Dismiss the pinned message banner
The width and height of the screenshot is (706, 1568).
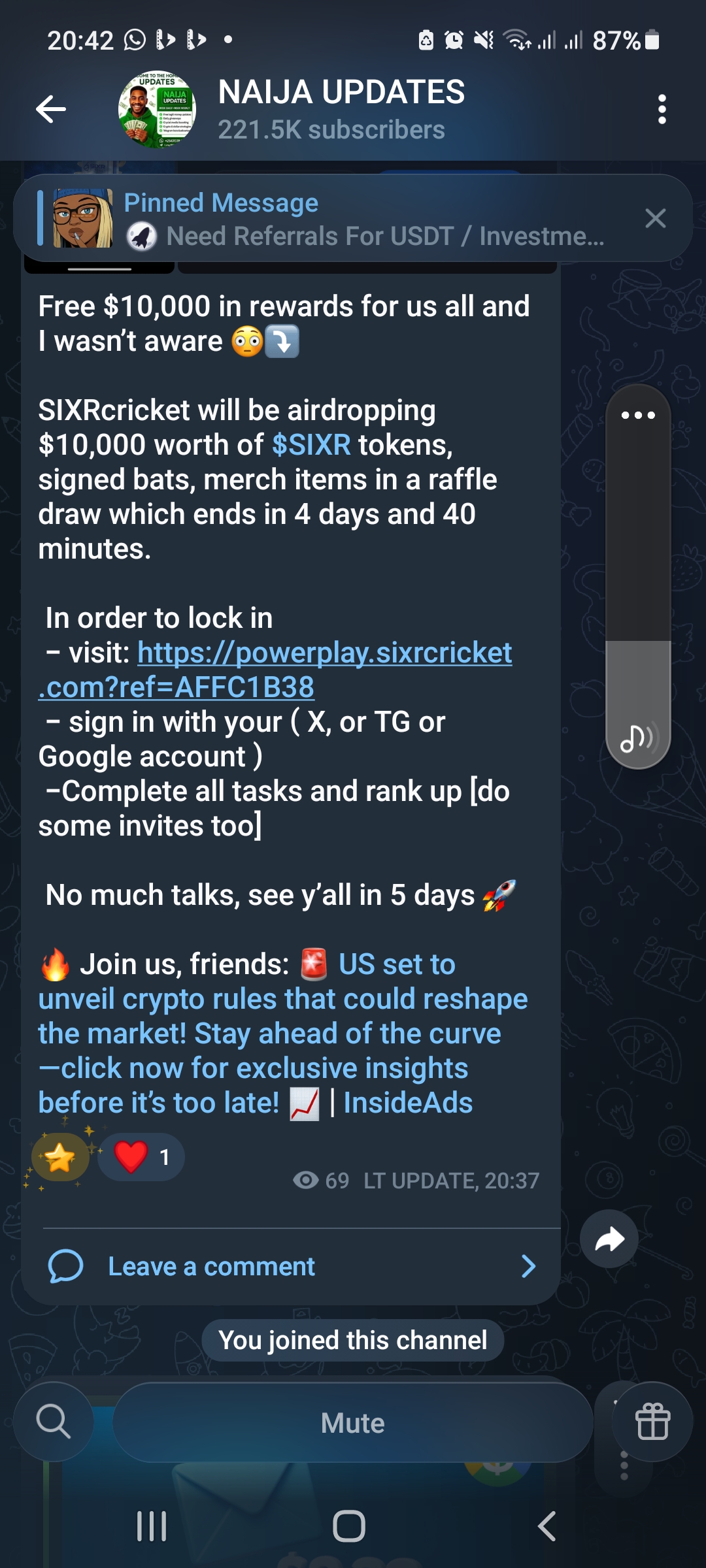(655, 218)
